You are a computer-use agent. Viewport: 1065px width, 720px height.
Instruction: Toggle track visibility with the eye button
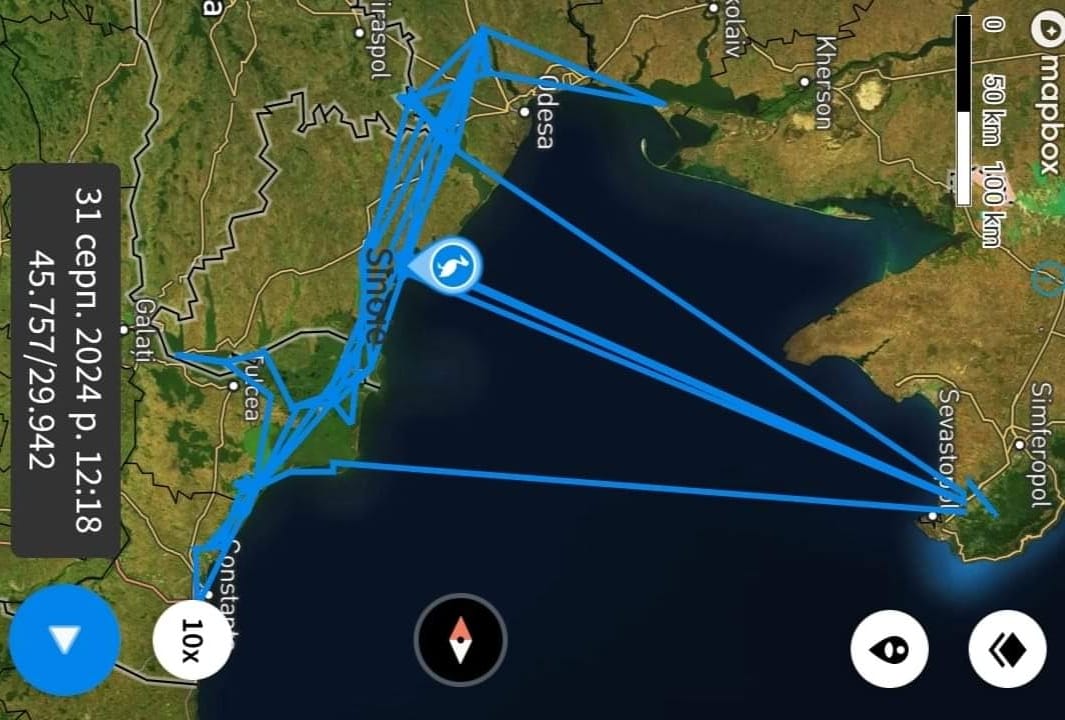coord(890,649)
